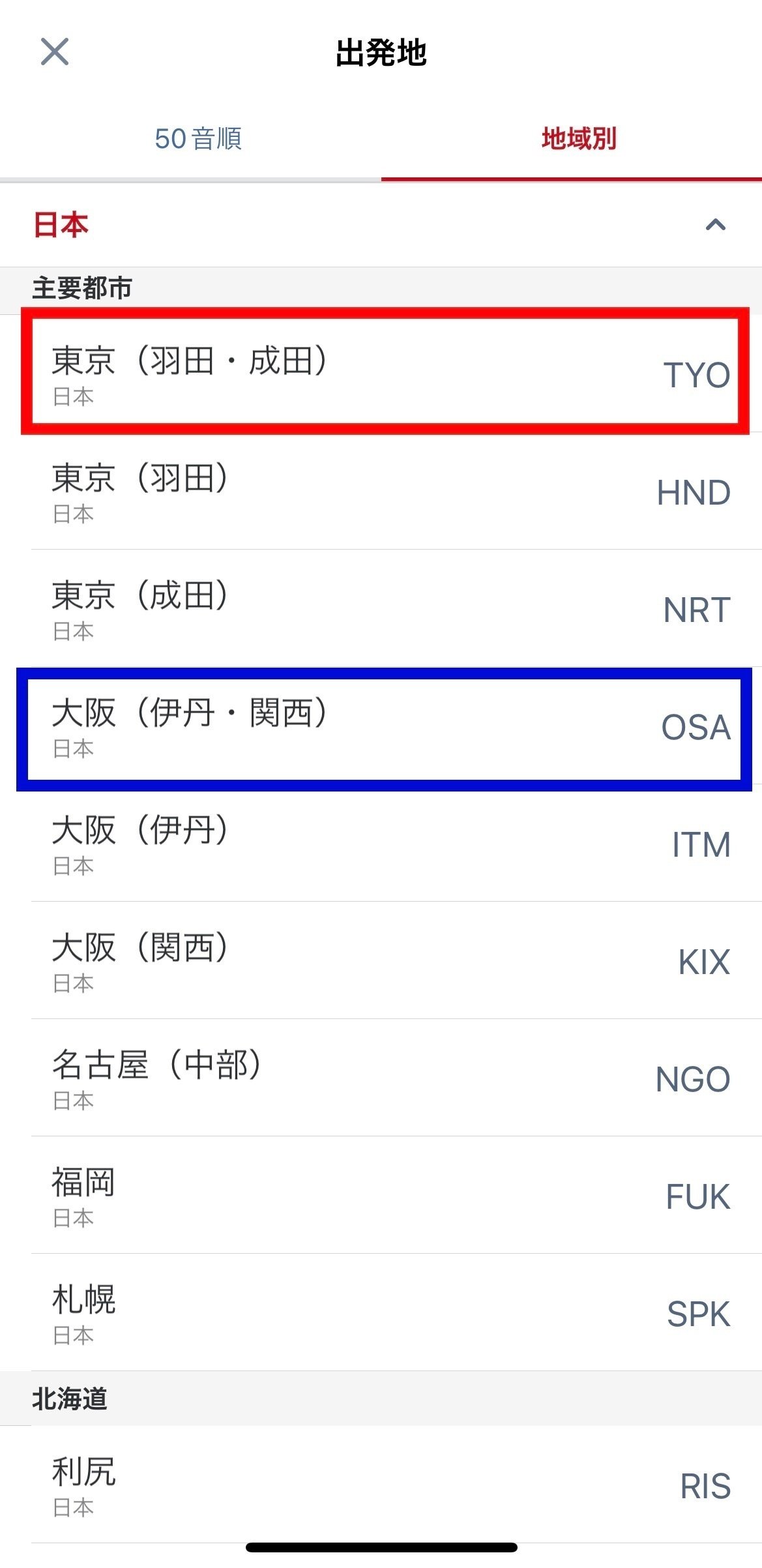Switch to the 50音順 tab
762x1568 pixels.
tap(198, 139)
